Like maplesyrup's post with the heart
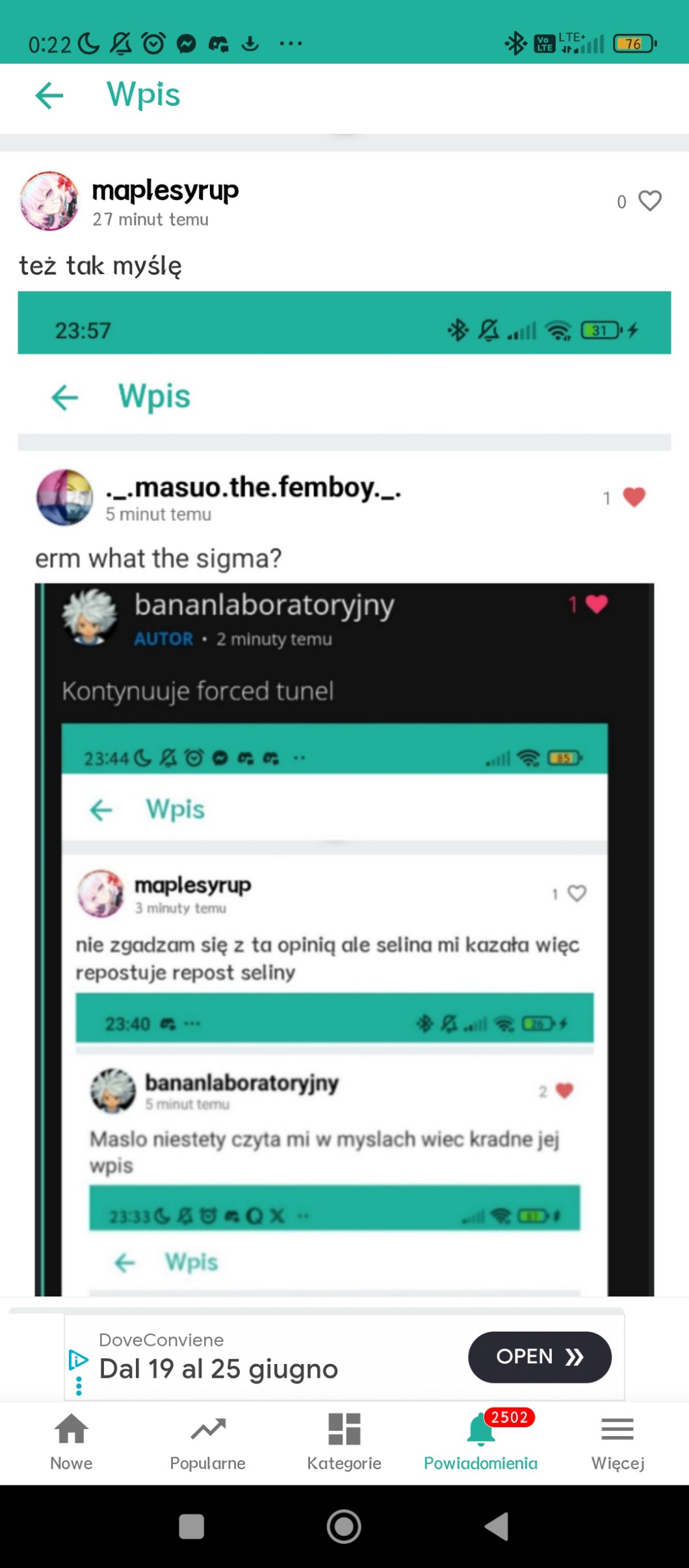 649,201
